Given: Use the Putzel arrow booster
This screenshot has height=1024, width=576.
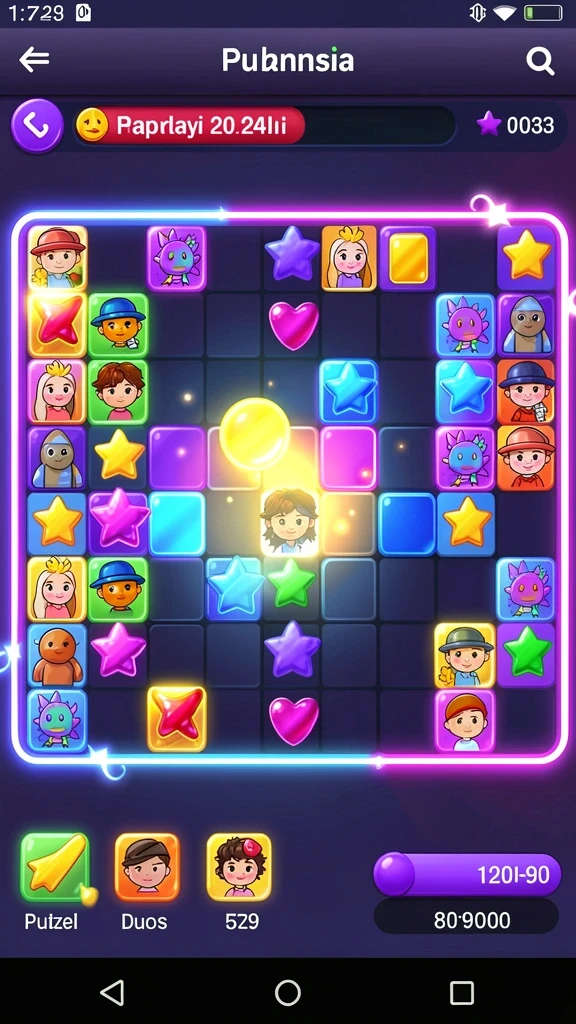Looking at the screenshot, I should pos(55,867).
